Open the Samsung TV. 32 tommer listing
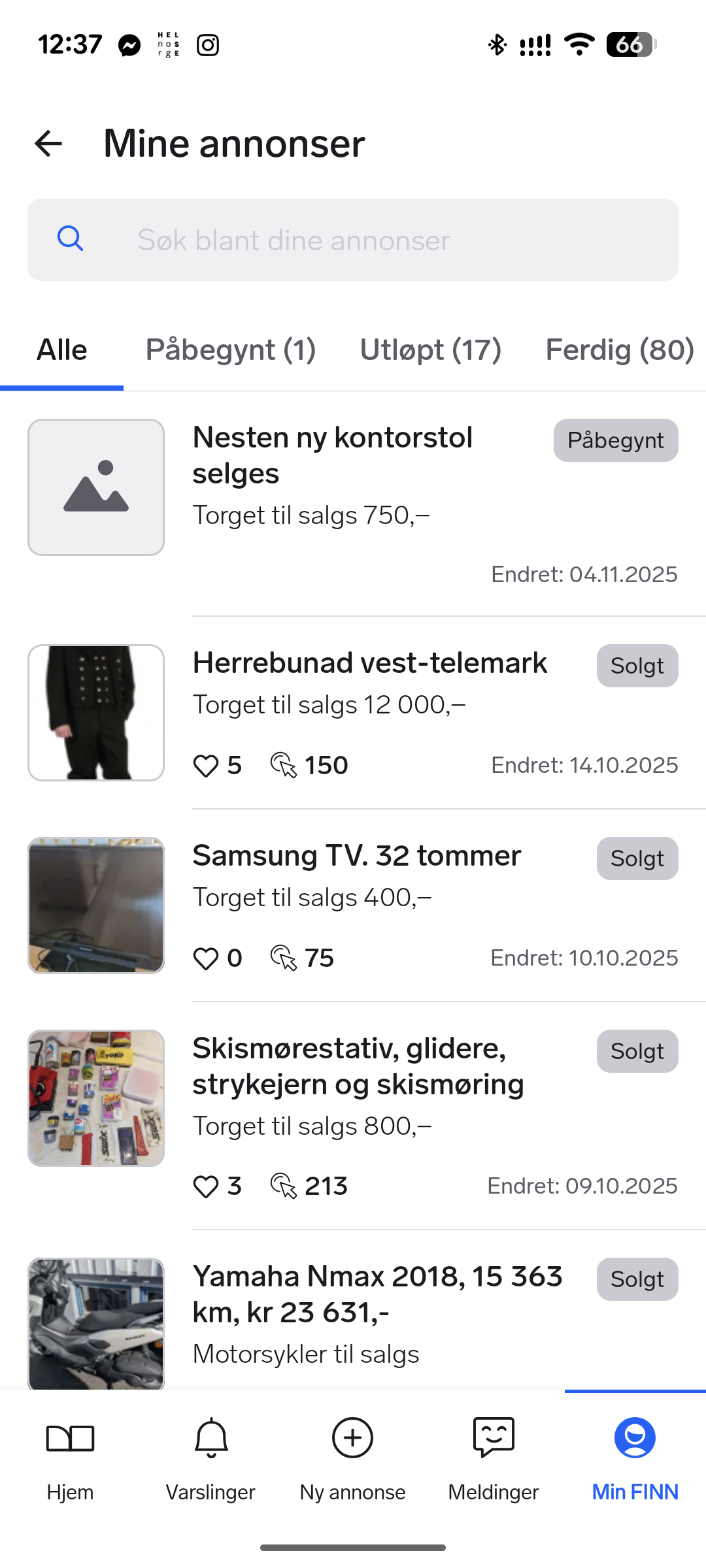Image resolution: width=706 pixels, height=1568 pixels. click(x=356, y=856)
